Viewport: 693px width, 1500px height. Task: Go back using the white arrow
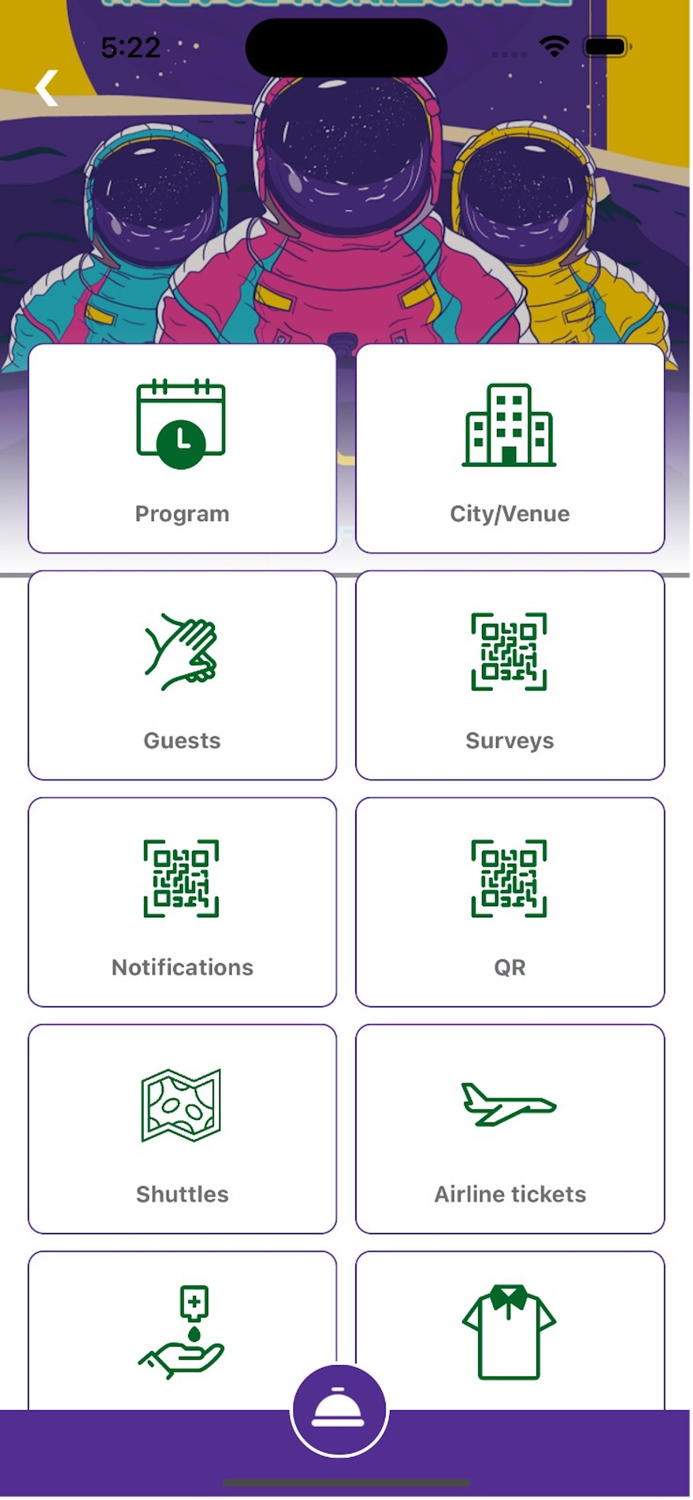[x=47, y=88]
